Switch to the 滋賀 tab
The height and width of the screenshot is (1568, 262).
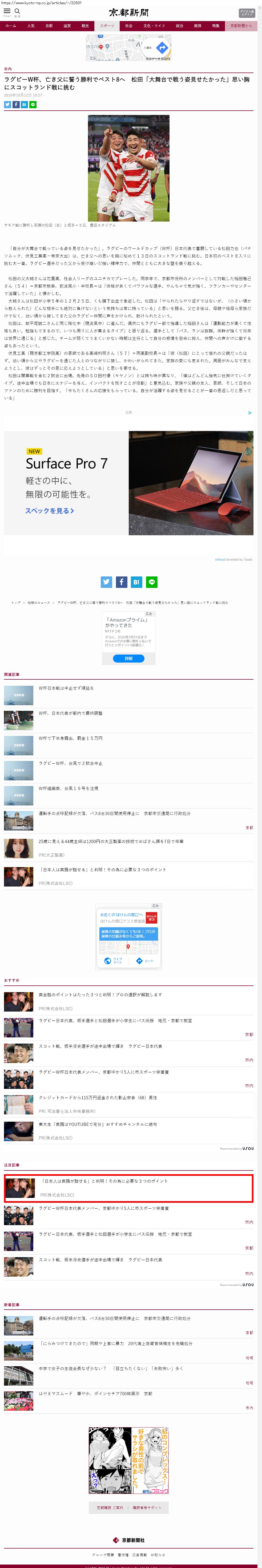[67, 26]
